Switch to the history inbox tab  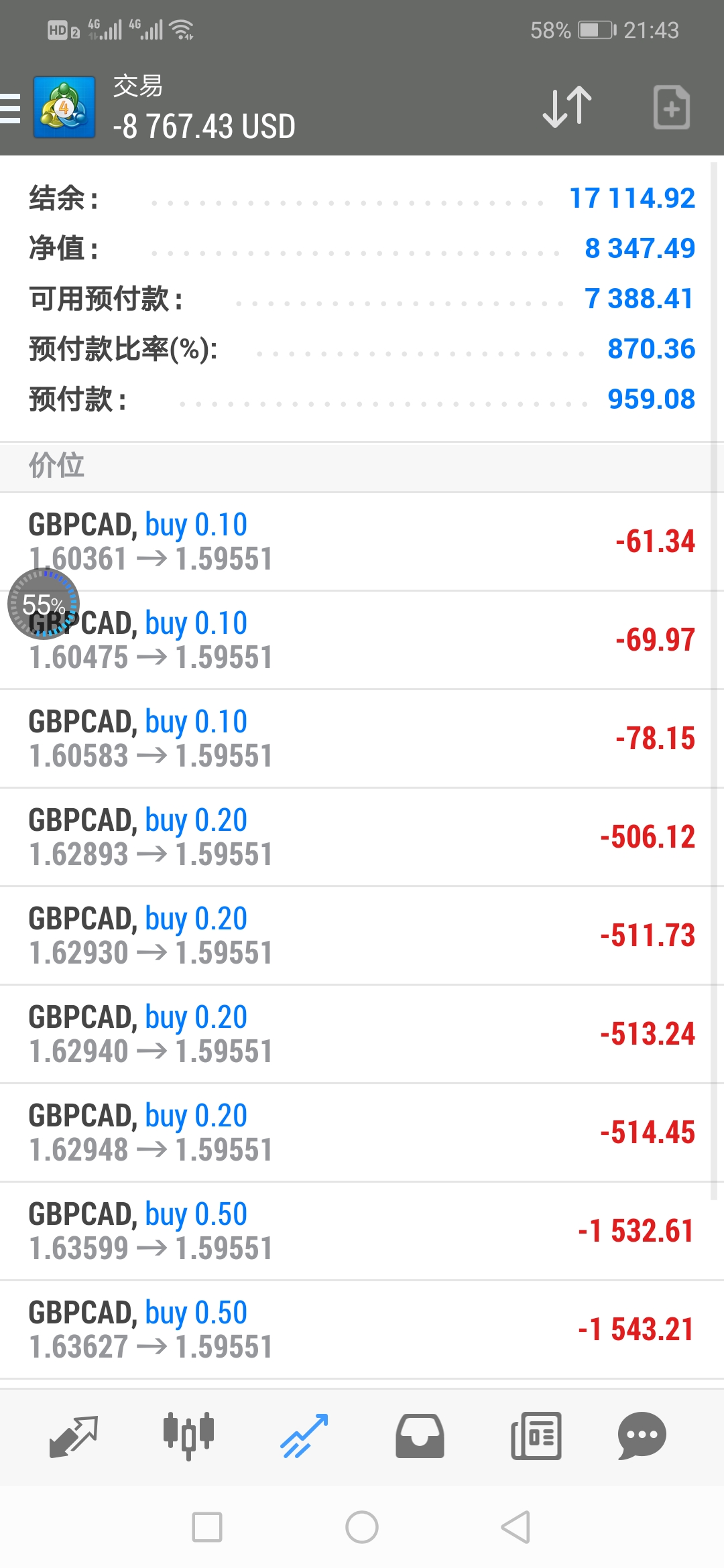(420, 1436)
